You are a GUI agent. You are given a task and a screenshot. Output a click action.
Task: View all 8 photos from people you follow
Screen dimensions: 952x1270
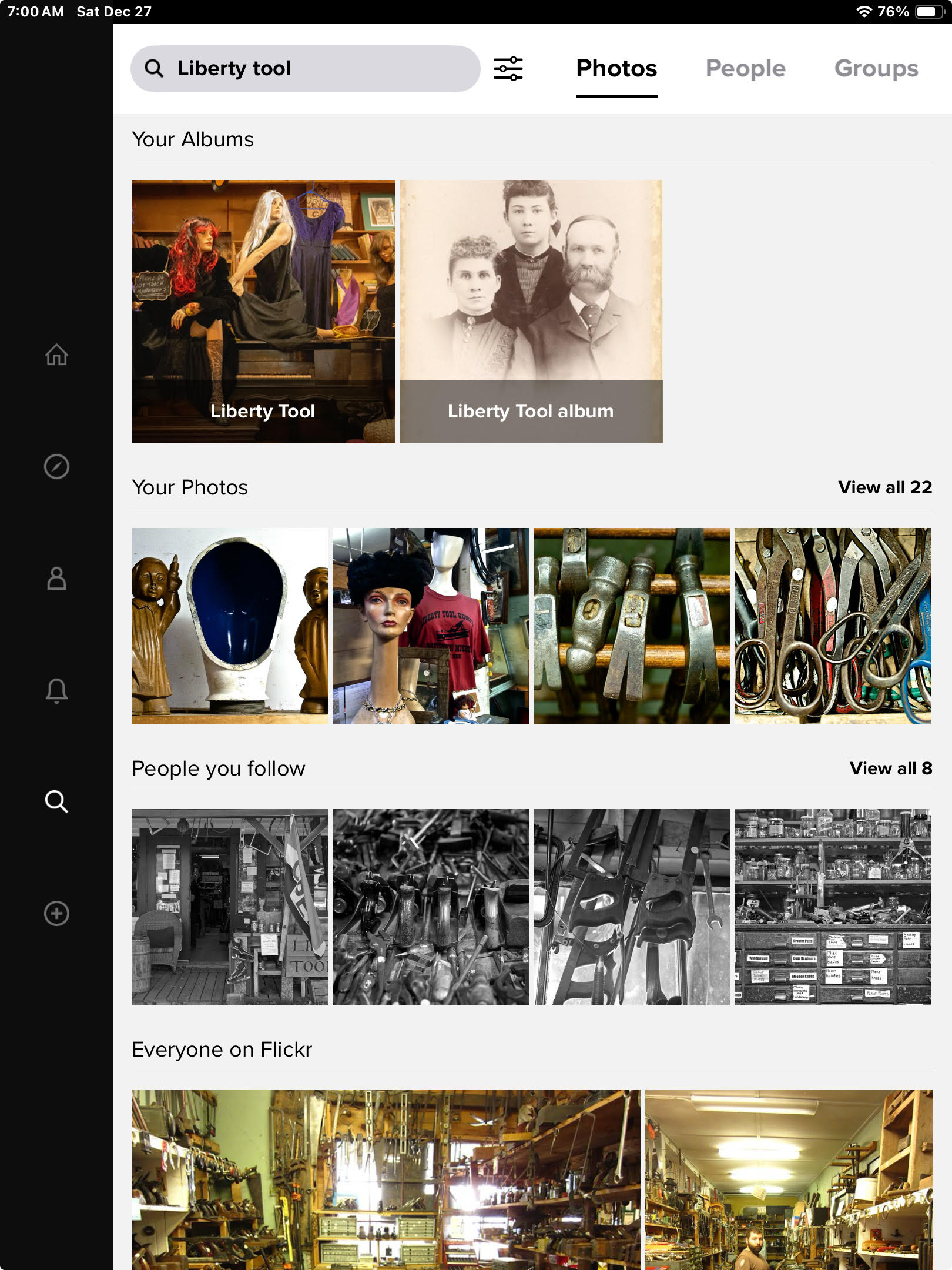pos(890,768)
